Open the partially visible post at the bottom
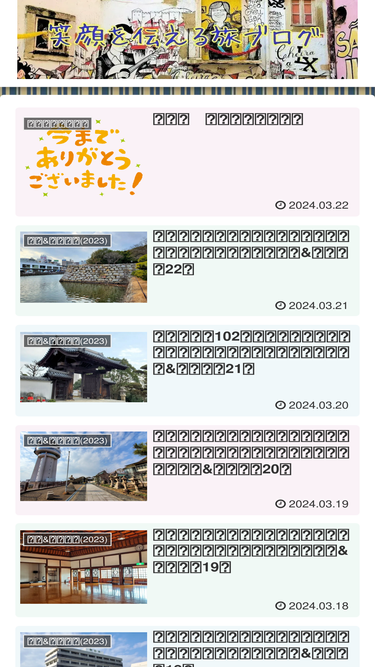 [188, 647]
